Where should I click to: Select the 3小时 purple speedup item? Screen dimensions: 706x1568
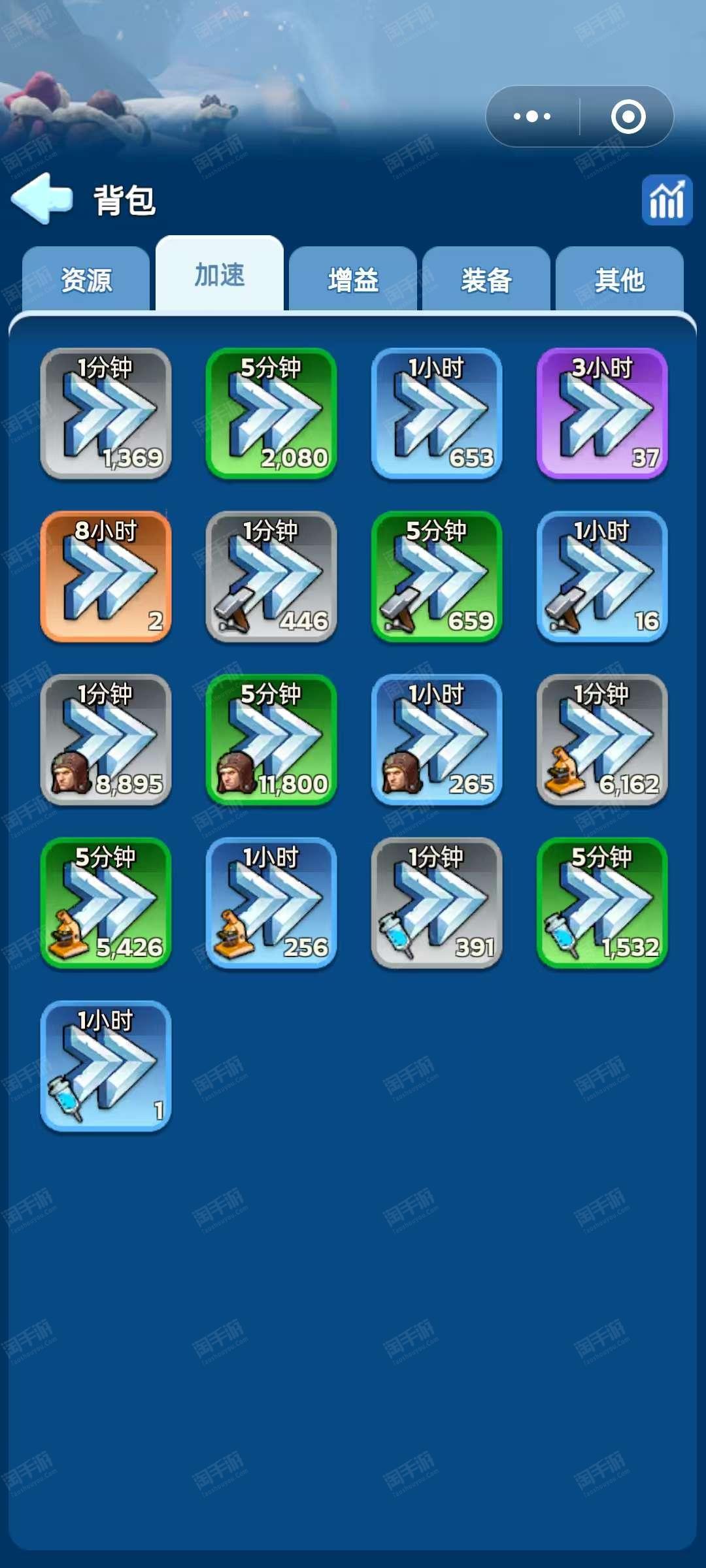click(602, 414)
